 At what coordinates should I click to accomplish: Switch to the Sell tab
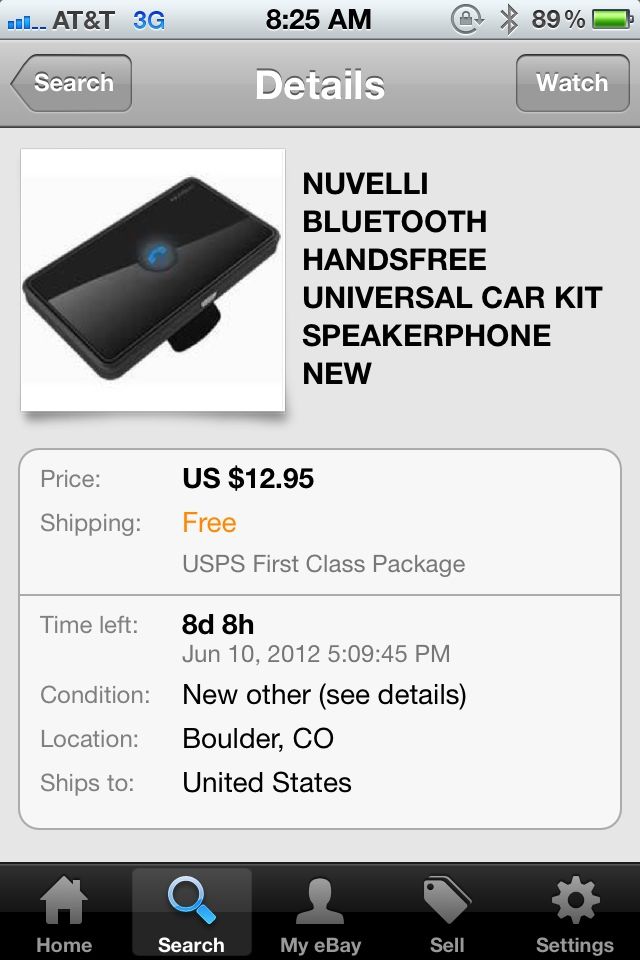click(x=447, y=913)
